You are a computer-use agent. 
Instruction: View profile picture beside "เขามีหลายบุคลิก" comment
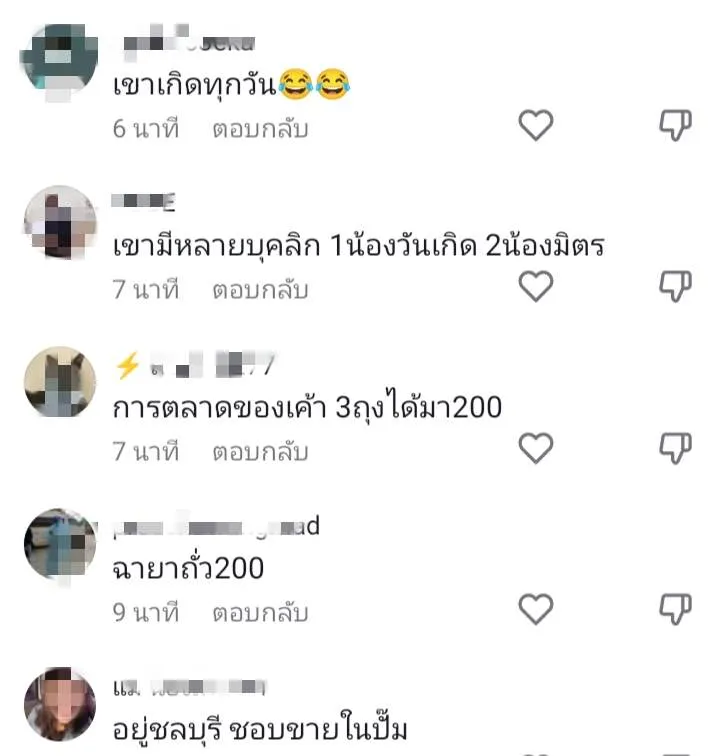pos(60,222)
